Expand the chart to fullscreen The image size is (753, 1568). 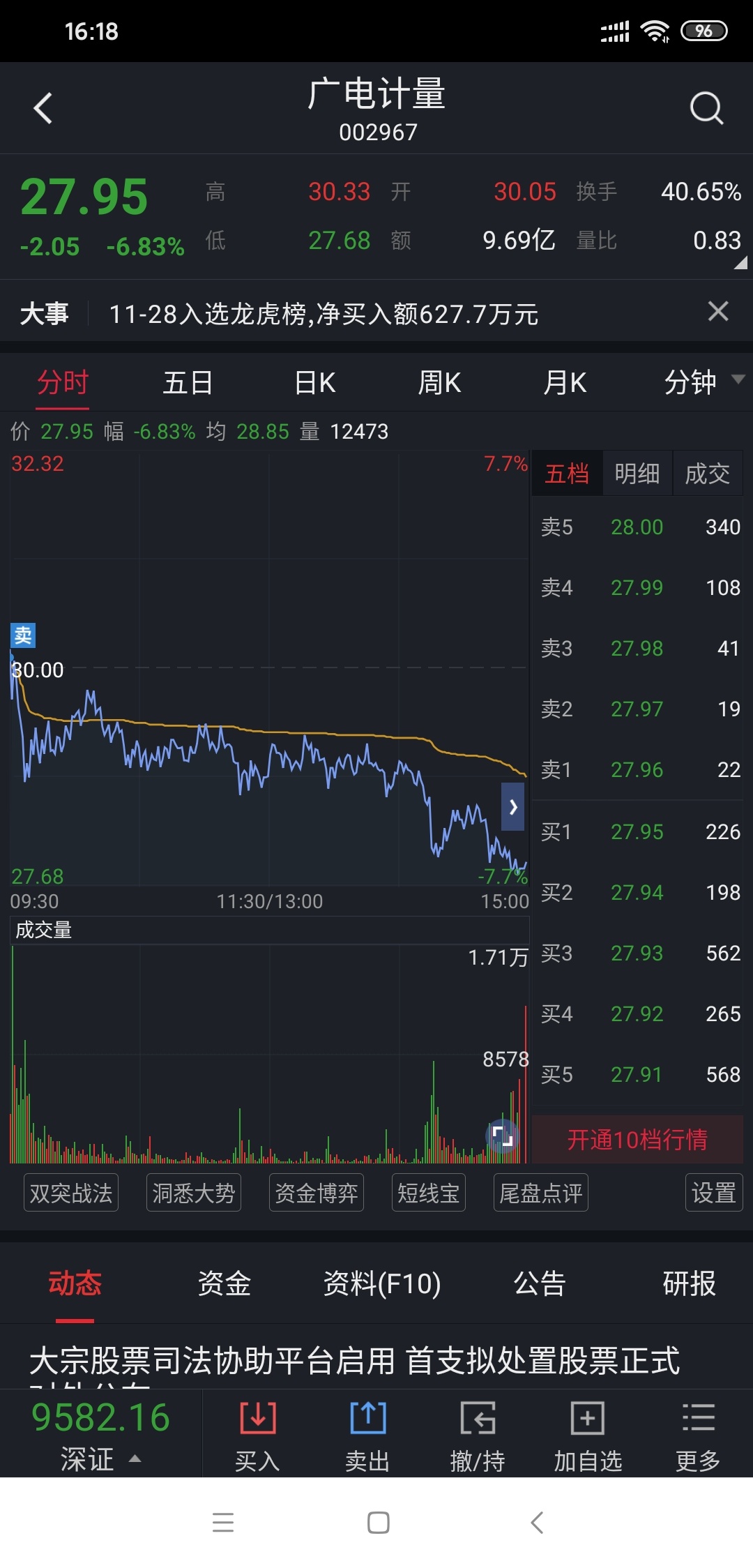click(502, 1136)
